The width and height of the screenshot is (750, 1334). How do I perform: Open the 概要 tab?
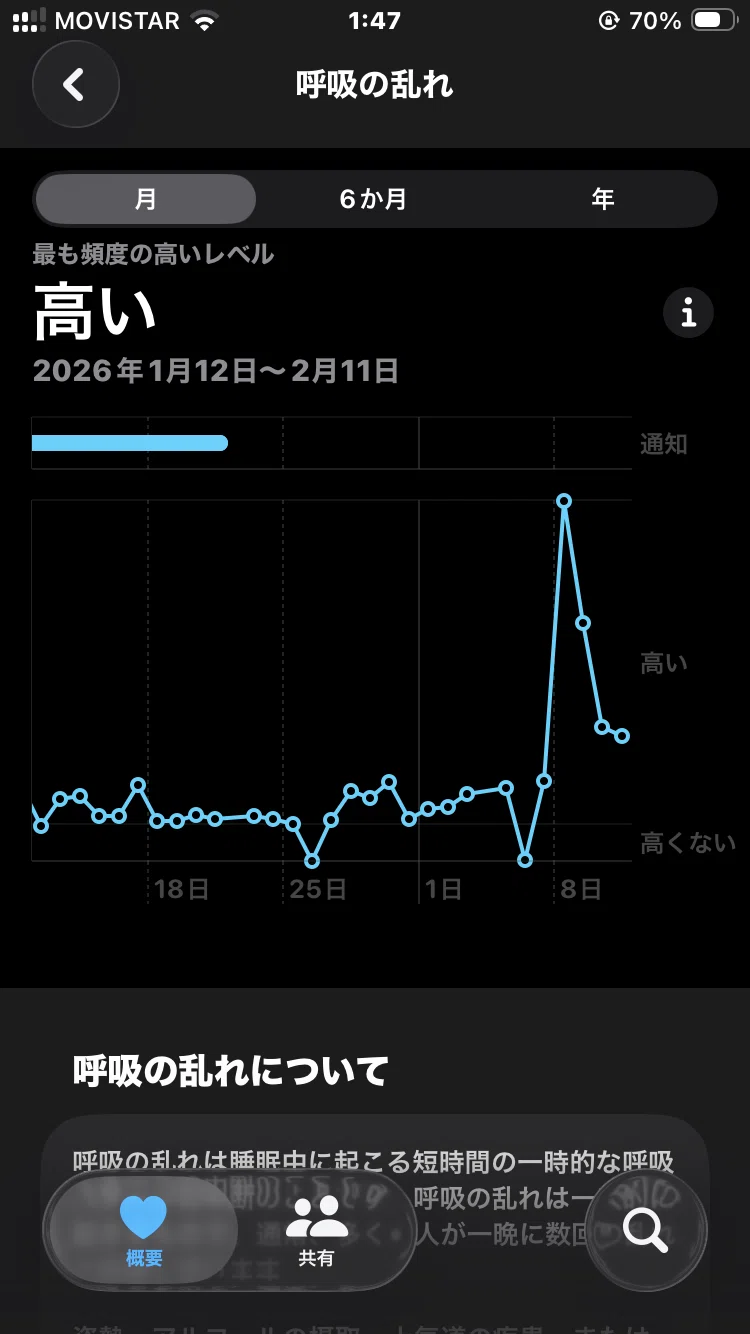point(144,1231)
